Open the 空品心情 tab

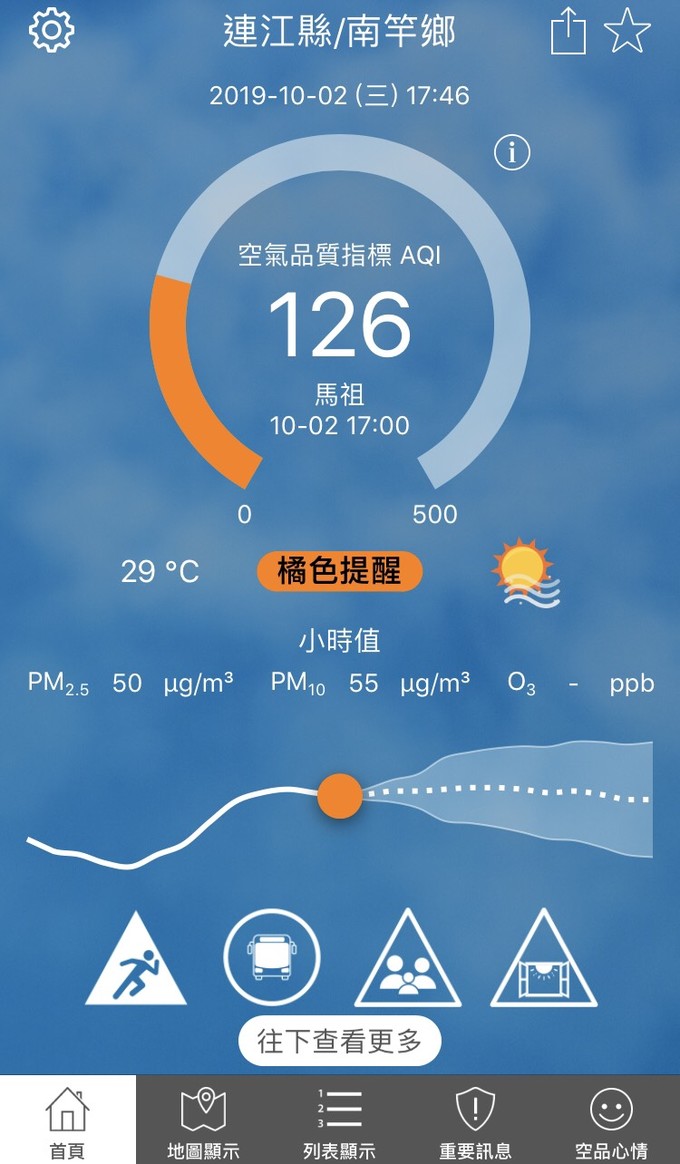pos(612,1120)
